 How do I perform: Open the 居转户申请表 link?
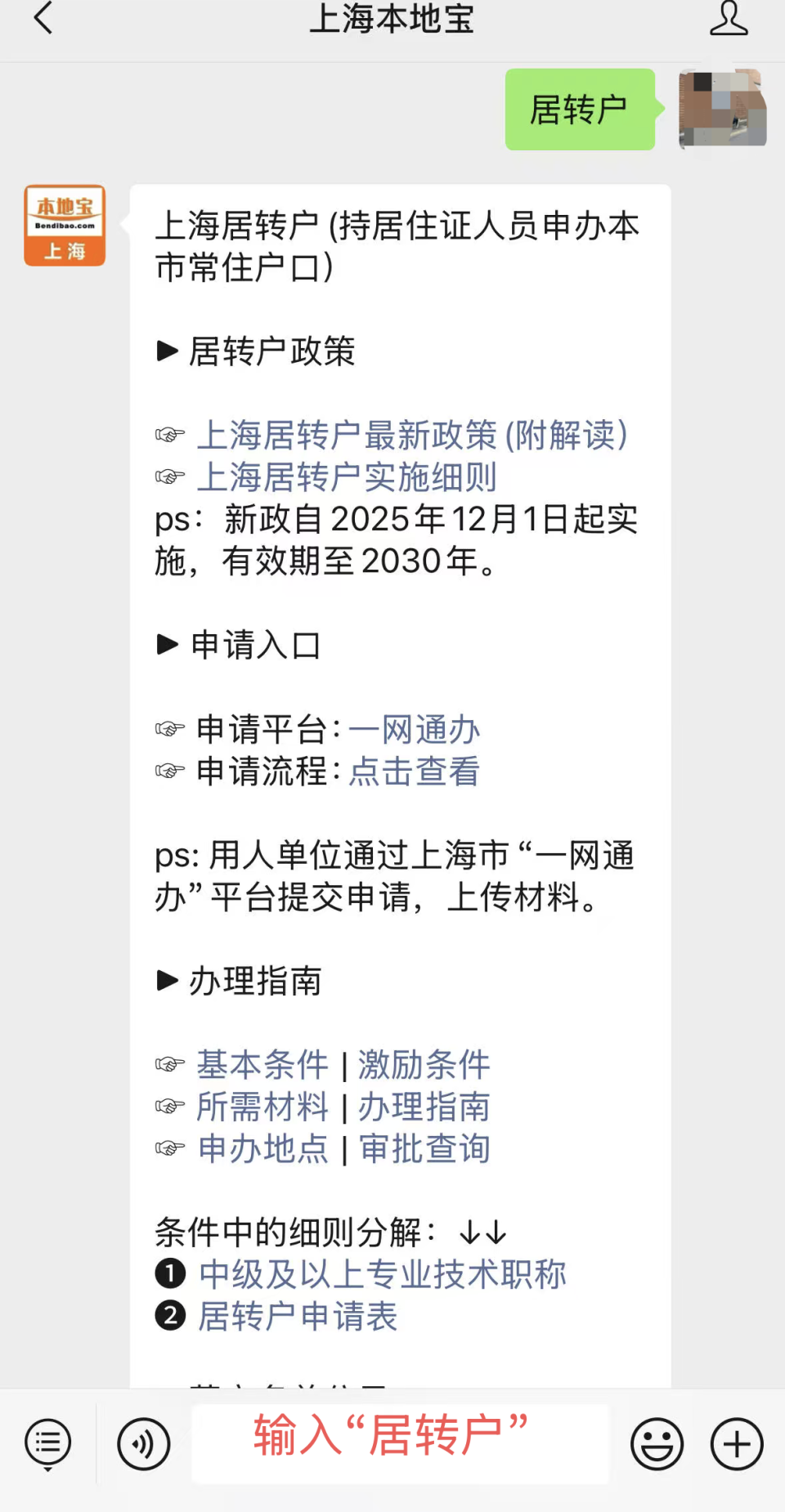pos(298,1317)
